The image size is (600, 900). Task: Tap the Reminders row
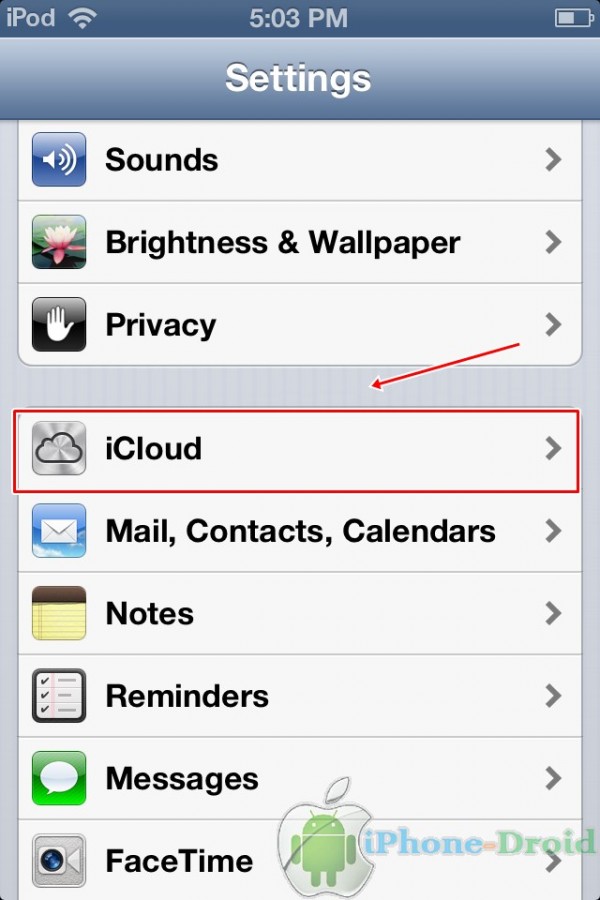tap(300, 696)
